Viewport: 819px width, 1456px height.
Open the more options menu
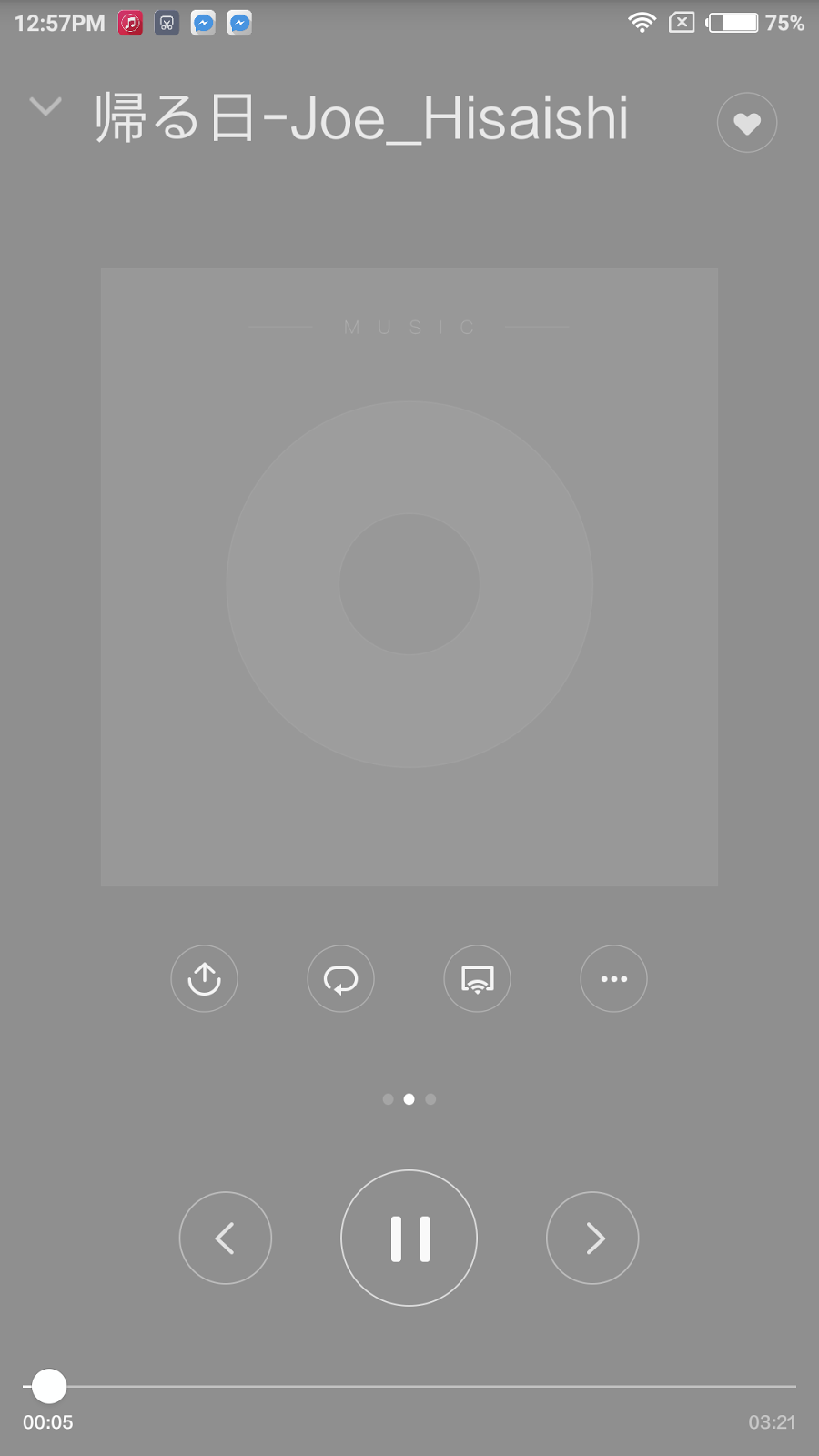coord(614,979)
